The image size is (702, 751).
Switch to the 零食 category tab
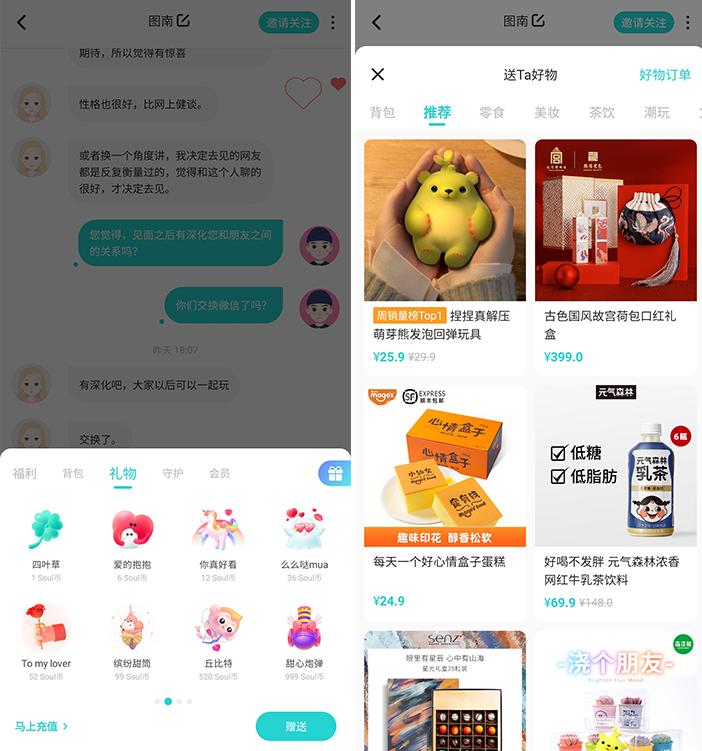492,113
